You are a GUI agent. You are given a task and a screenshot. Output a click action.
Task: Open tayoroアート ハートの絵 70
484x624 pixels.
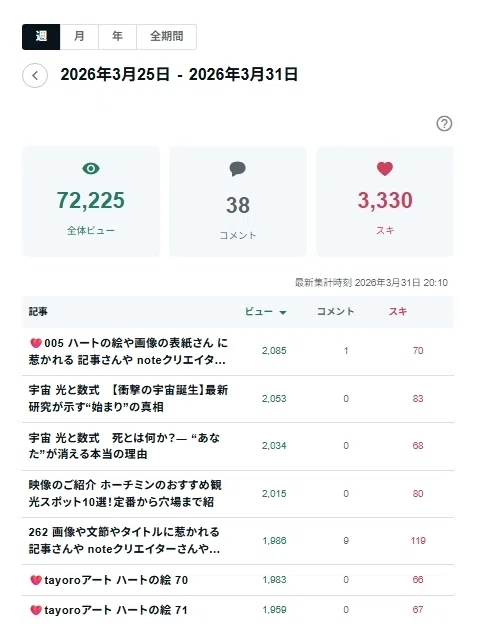point(109,580)
